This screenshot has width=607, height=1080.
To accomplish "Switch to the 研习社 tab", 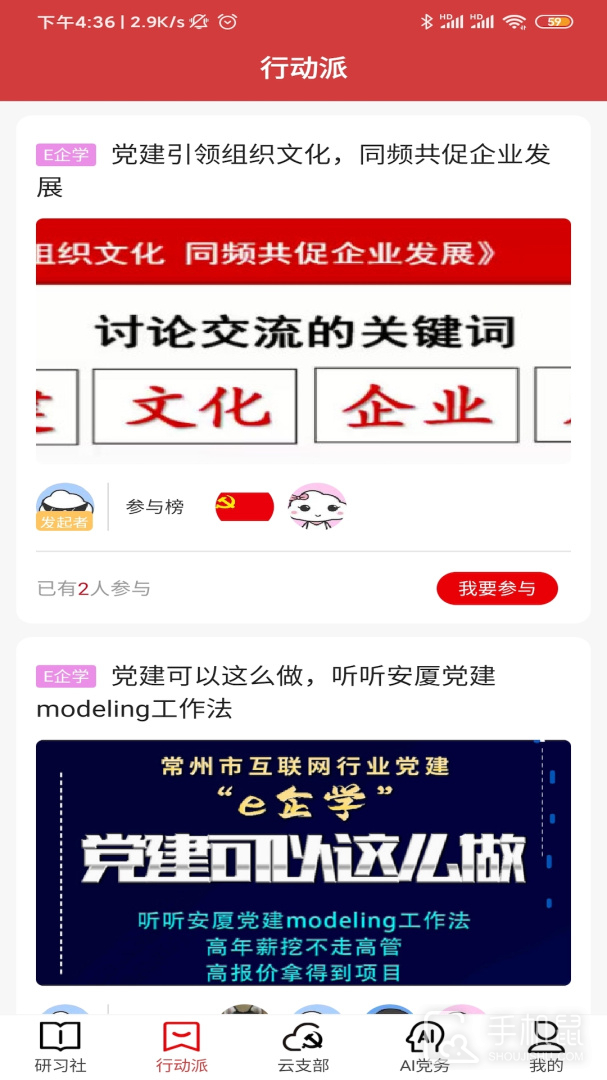I will click(60, 1046).
